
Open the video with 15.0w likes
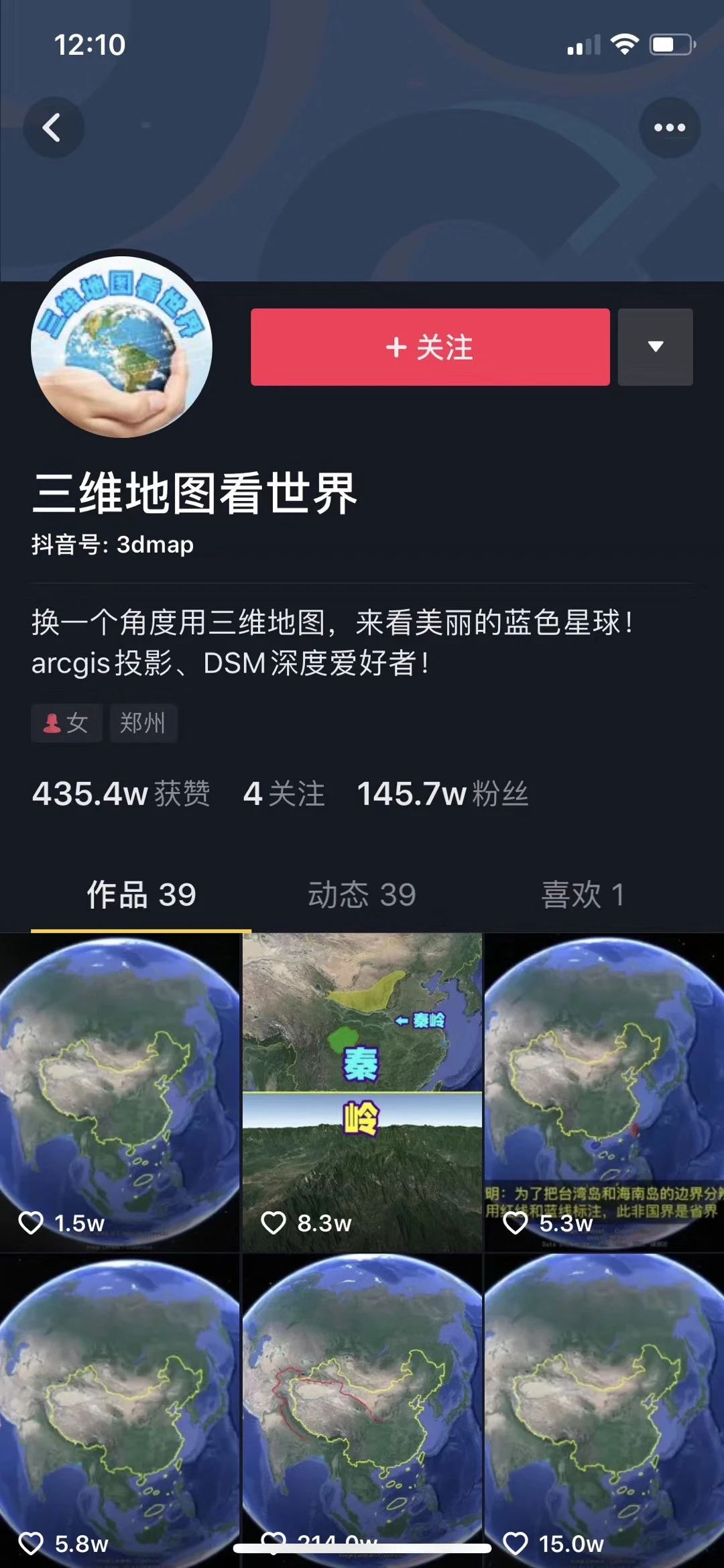pyautogui.click(x=604, y=1408)
